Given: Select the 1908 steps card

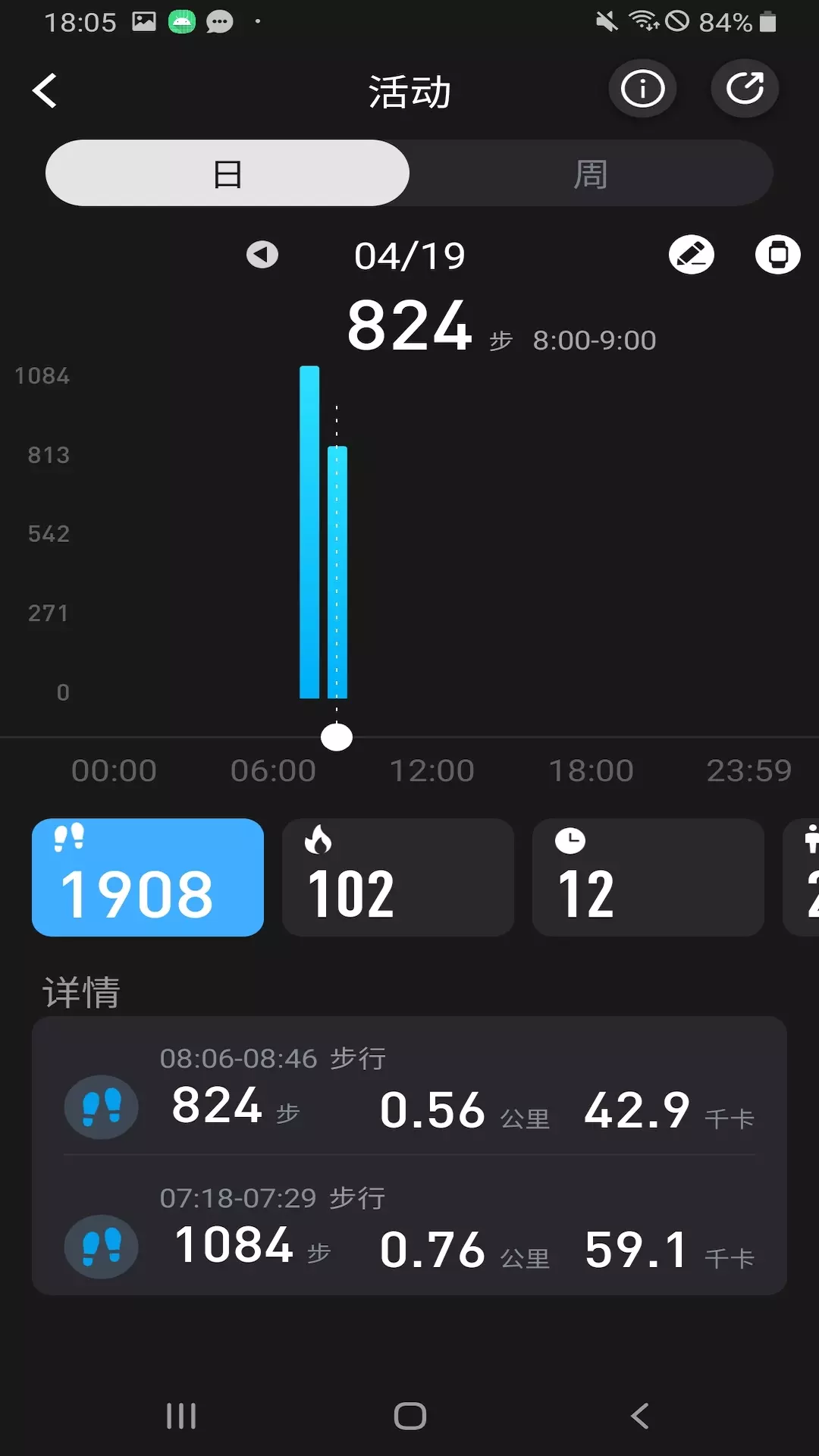Looking at the screenshot, I should (x=148, y=877).
